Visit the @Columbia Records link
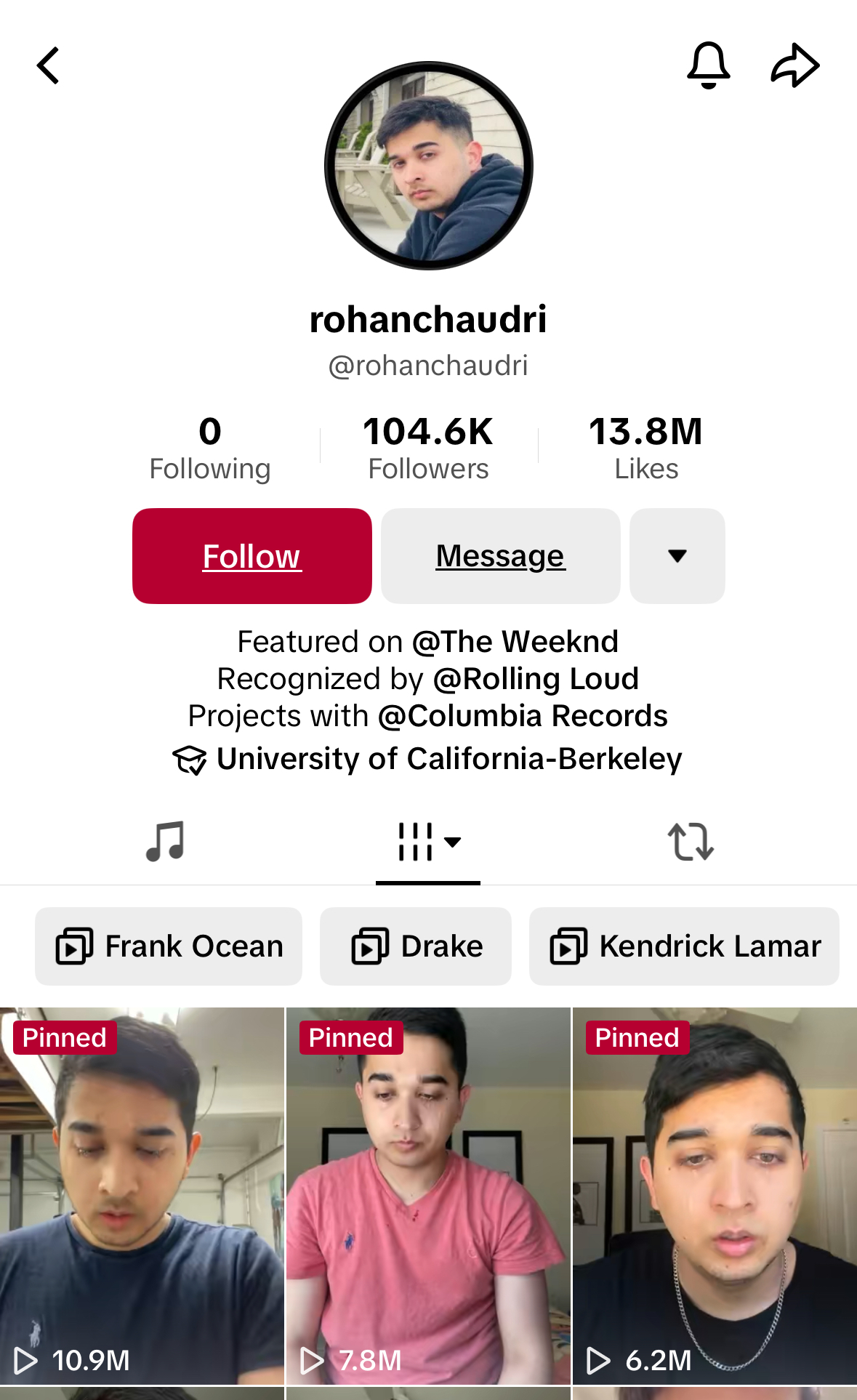 pyautogui.click(x=523, y=715)
